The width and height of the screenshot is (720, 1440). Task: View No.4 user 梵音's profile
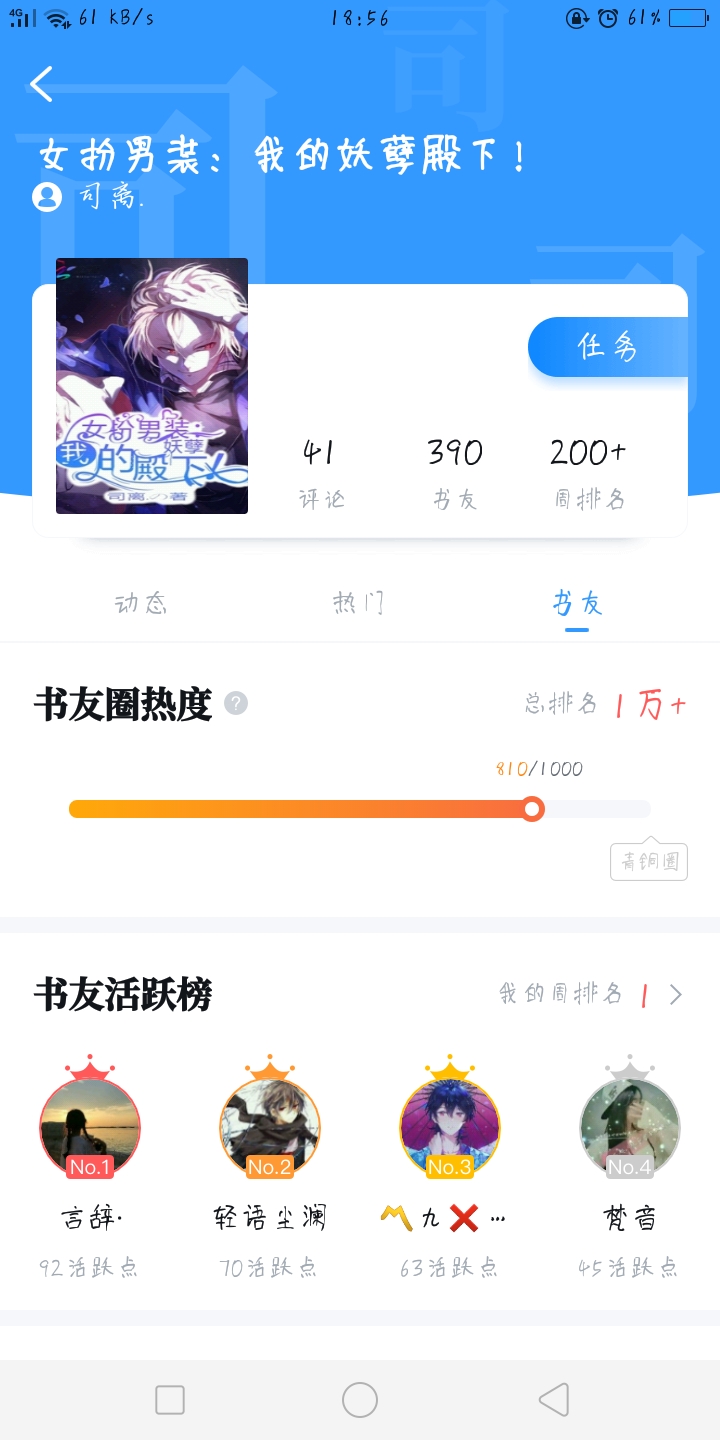pos(630,1128)
